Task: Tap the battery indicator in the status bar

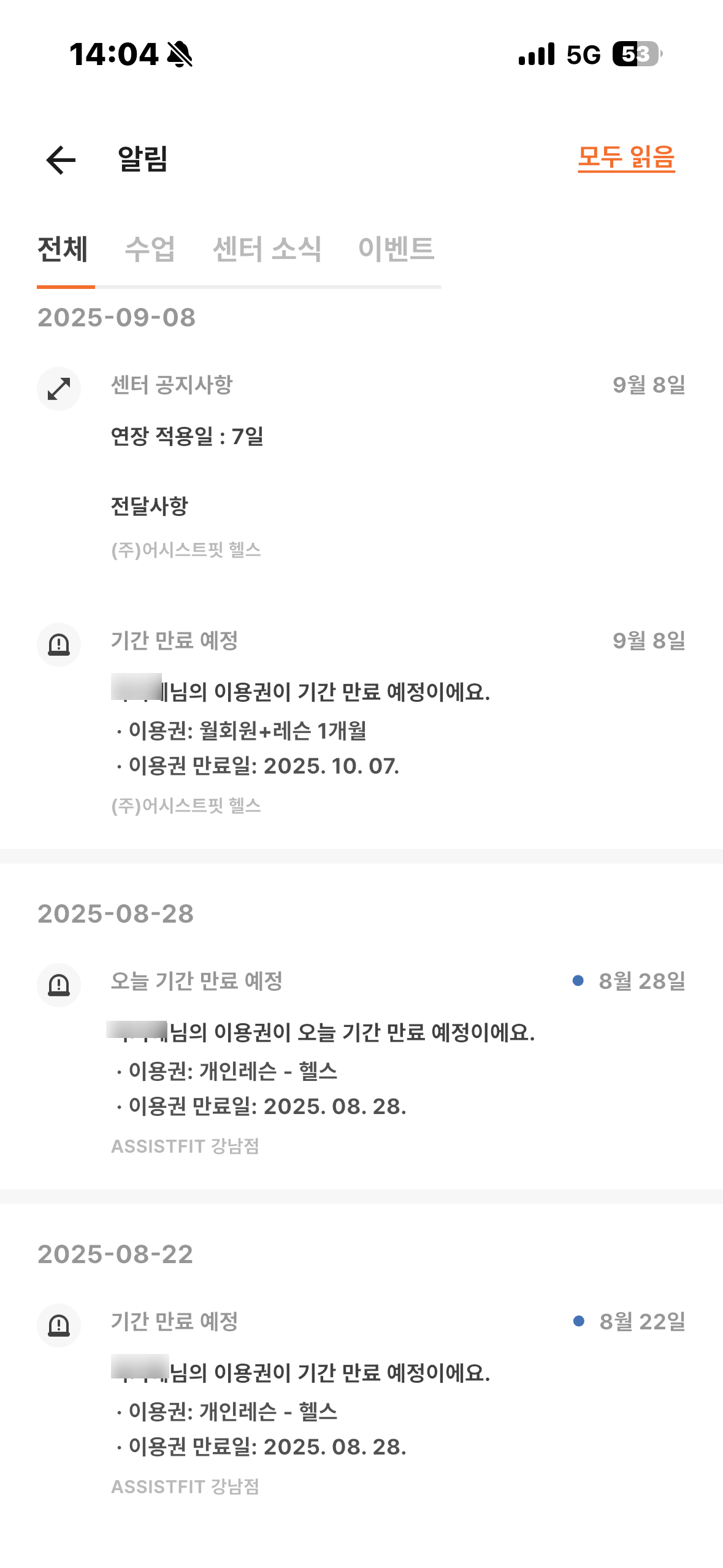Action: [x=635, y=55]
